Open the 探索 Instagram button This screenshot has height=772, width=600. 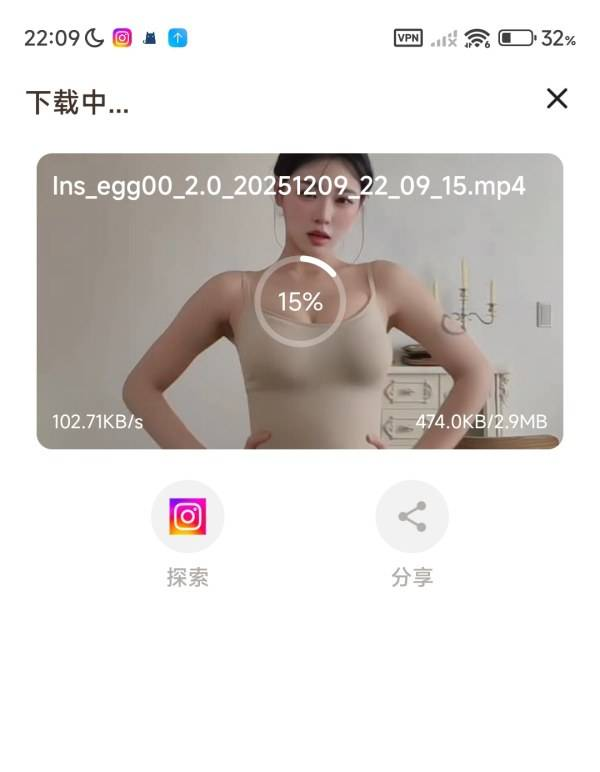click(x=187, y=517)
